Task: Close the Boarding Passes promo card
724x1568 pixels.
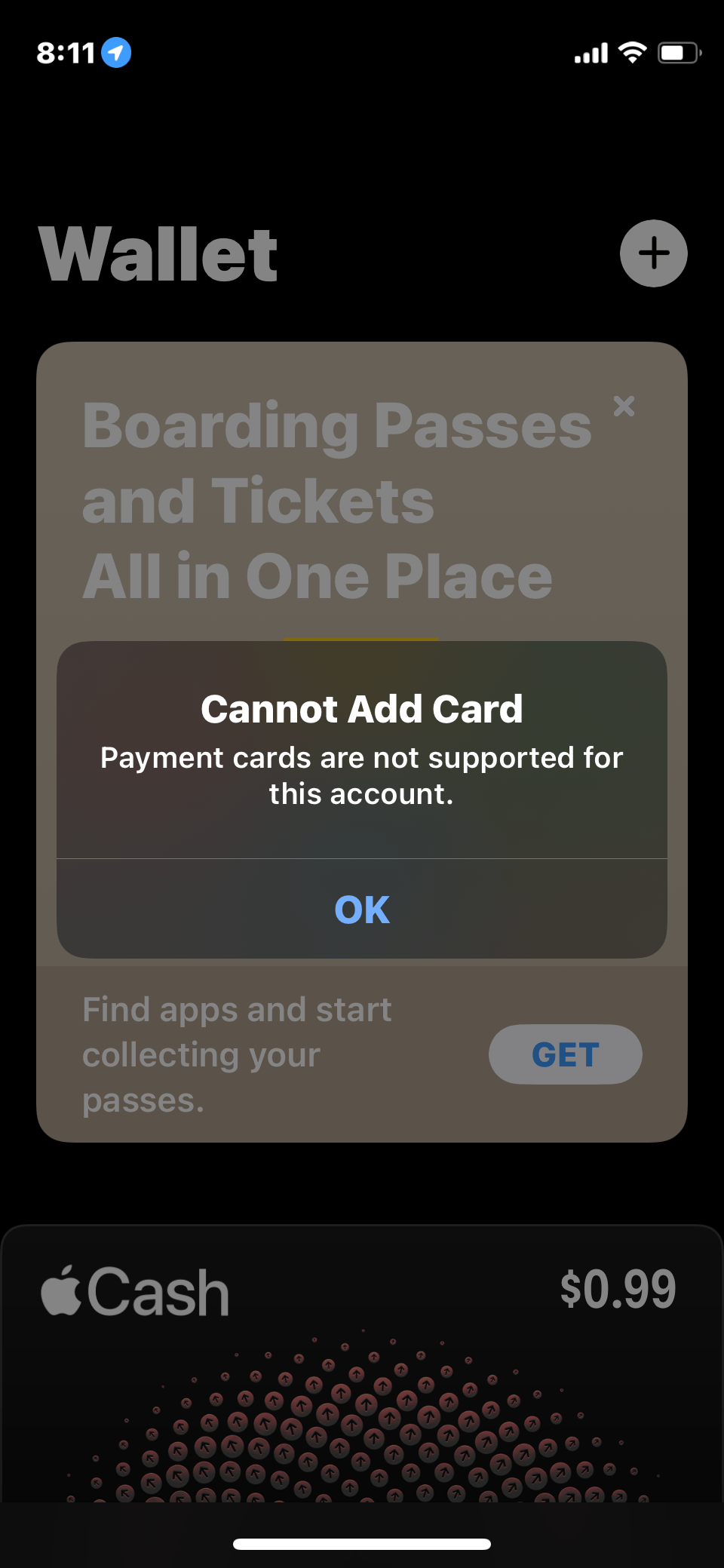Action: click(624, 407)
